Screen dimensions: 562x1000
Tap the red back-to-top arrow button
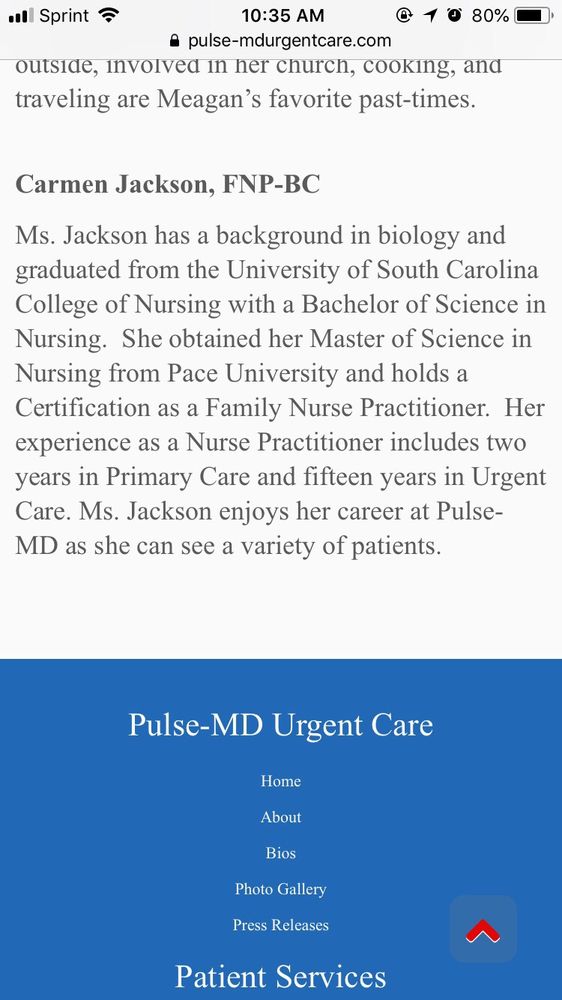pyautogui.click(x=483, y=929)
